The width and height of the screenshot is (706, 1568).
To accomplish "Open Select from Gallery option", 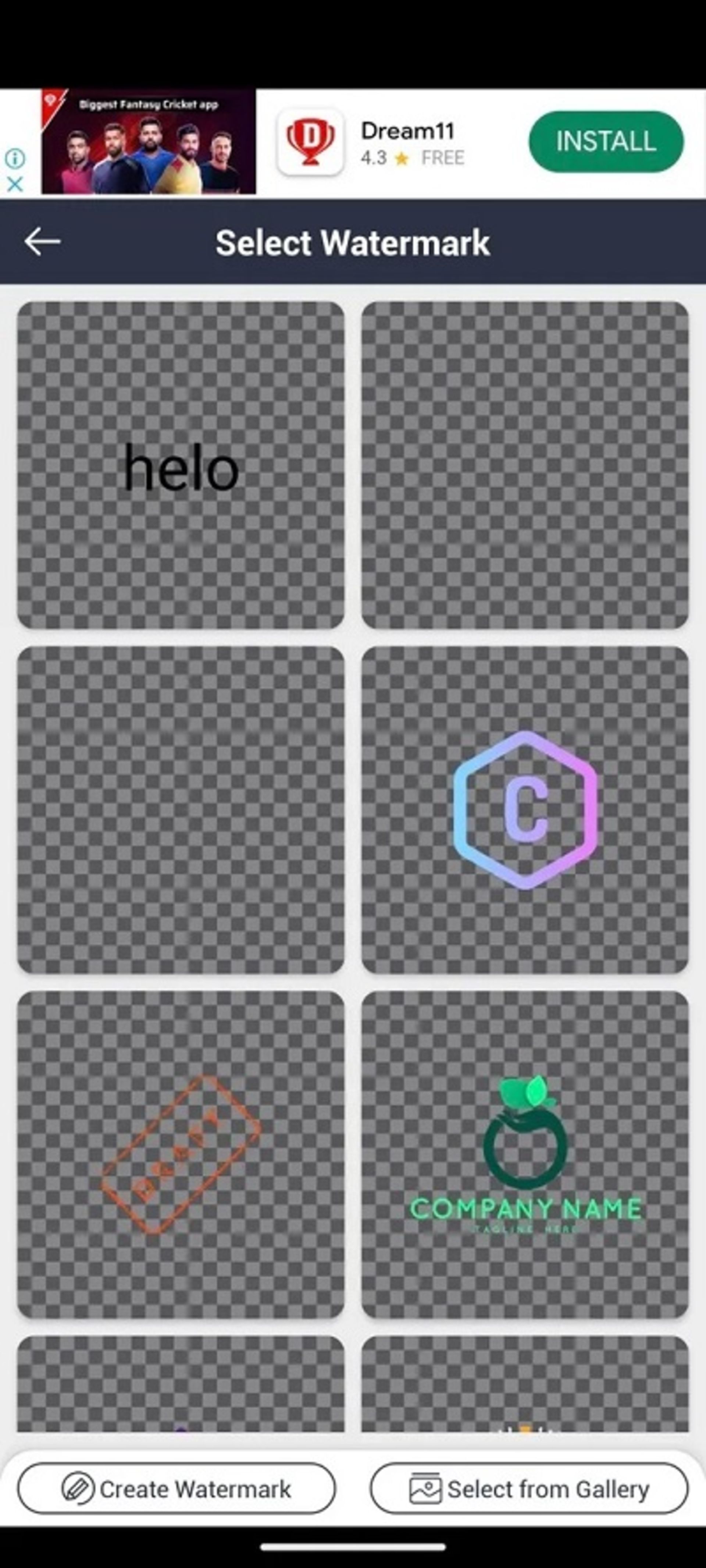I will coord(529,1489).
